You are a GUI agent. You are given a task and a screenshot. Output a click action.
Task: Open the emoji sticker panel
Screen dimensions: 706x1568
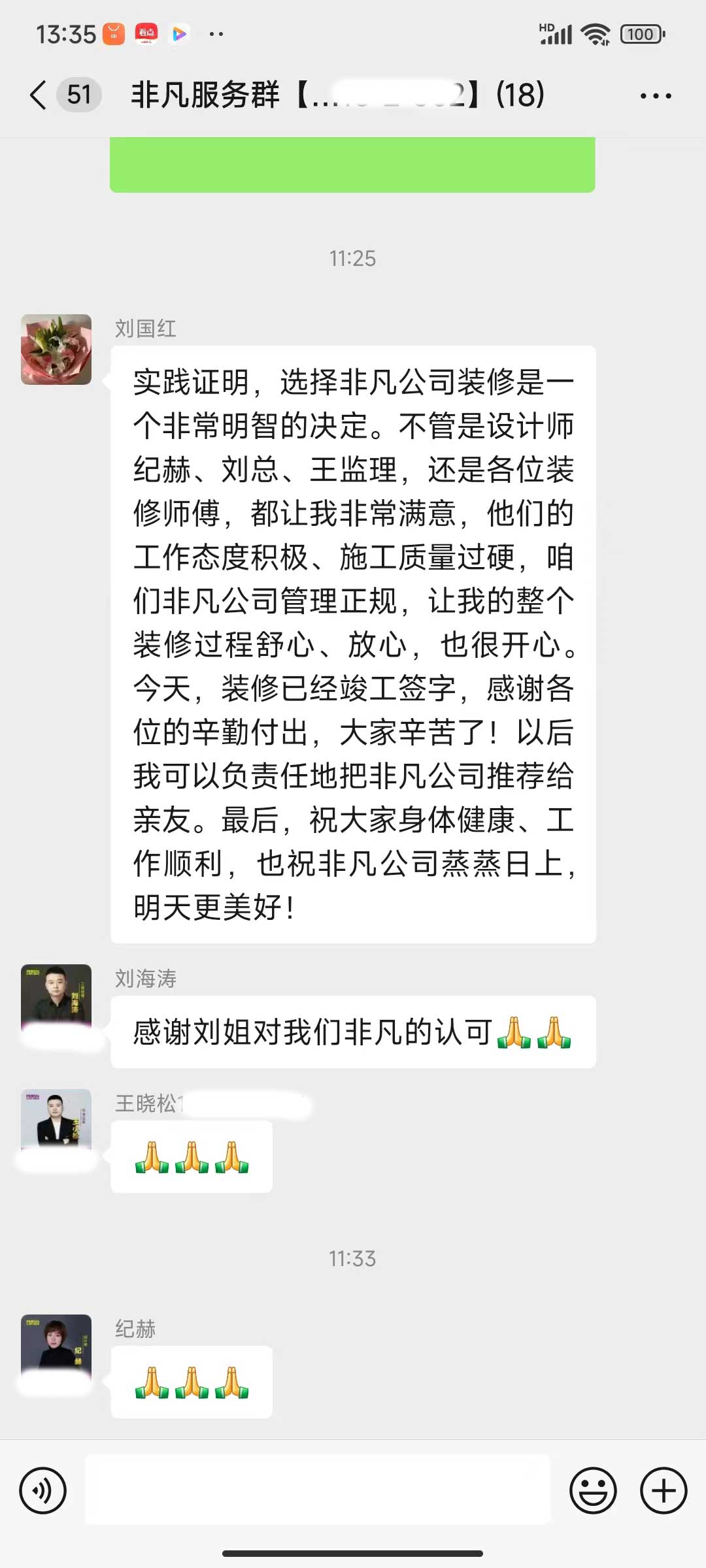pos(593,1490)
